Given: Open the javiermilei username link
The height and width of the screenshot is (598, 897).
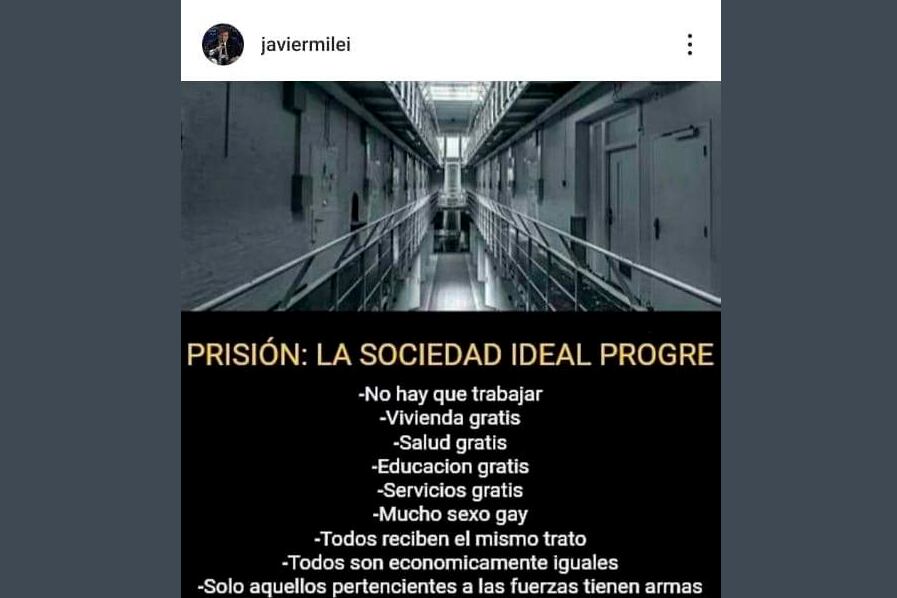Looking at the screenshot, I should coord(305,45).
